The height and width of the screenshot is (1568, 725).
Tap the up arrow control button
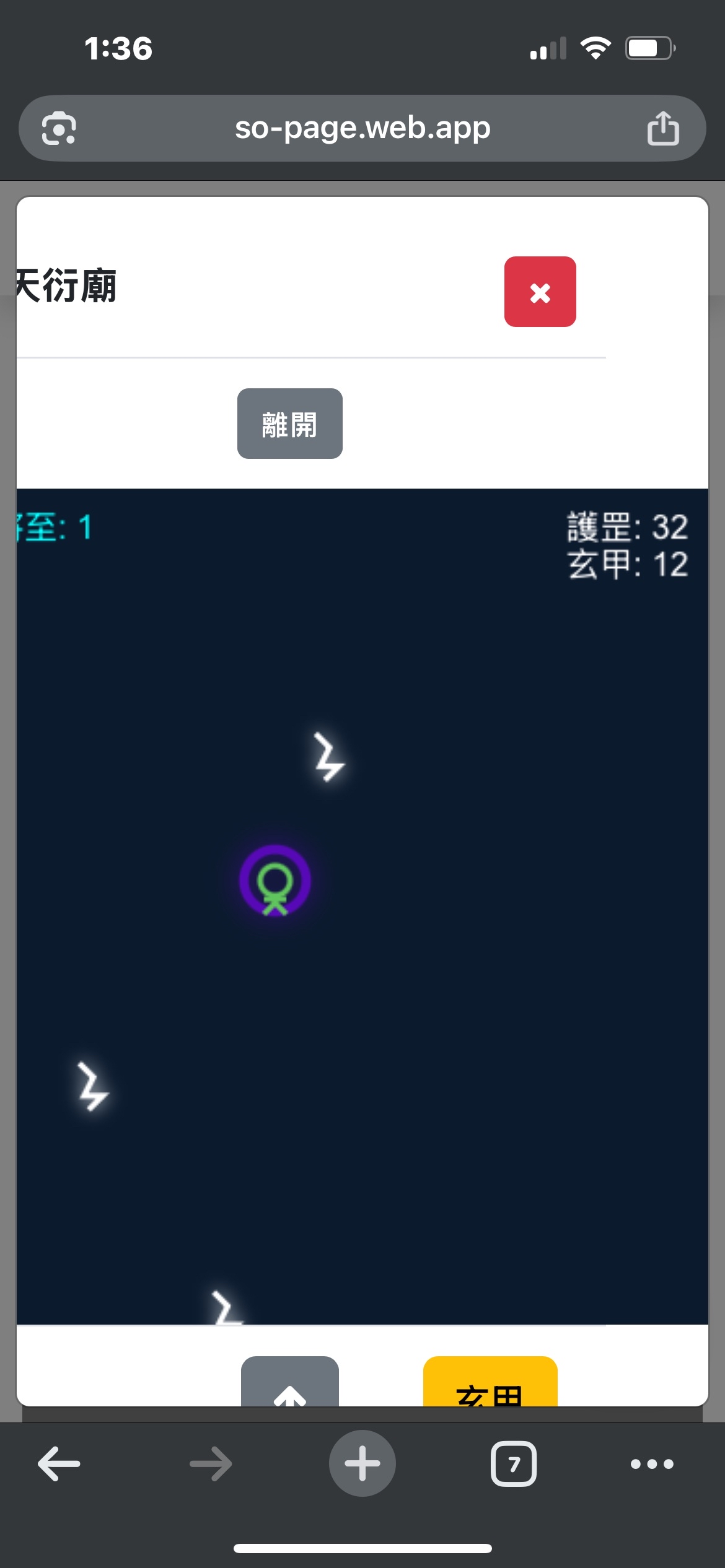tap(289, 1383)
